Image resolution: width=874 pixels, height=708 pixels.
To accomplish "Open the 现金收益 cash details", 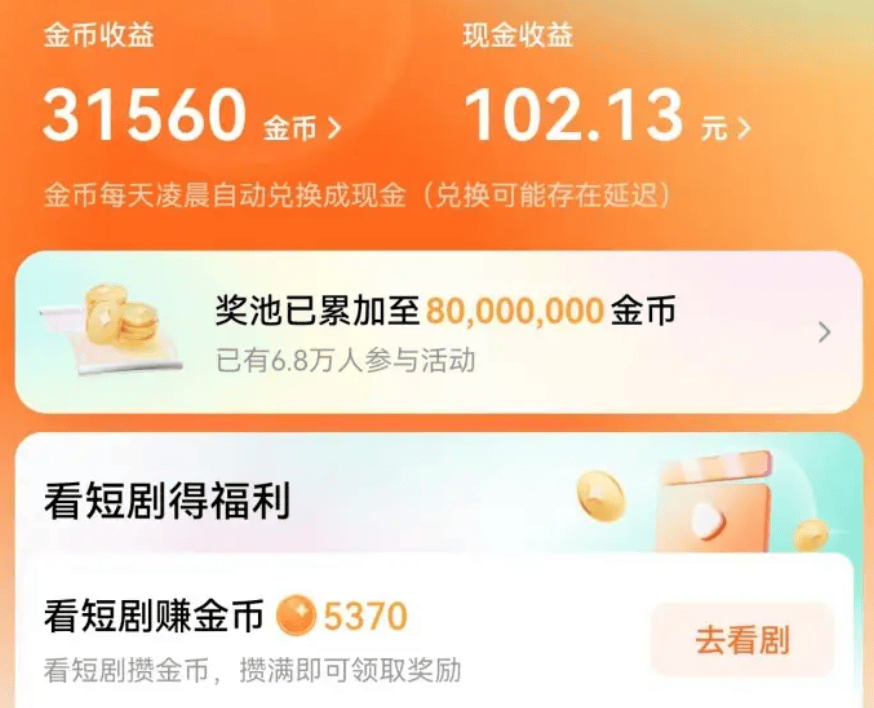I will 726,127.
